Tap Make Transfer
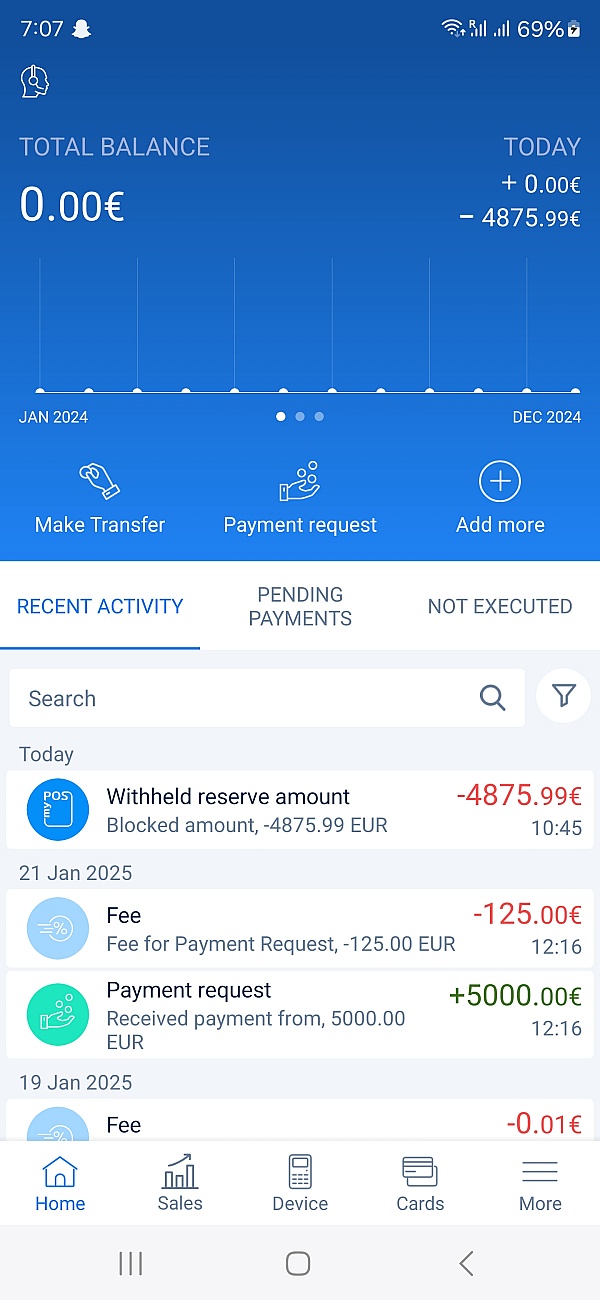This screenshot has width=600, height=1300. [100, 499]
